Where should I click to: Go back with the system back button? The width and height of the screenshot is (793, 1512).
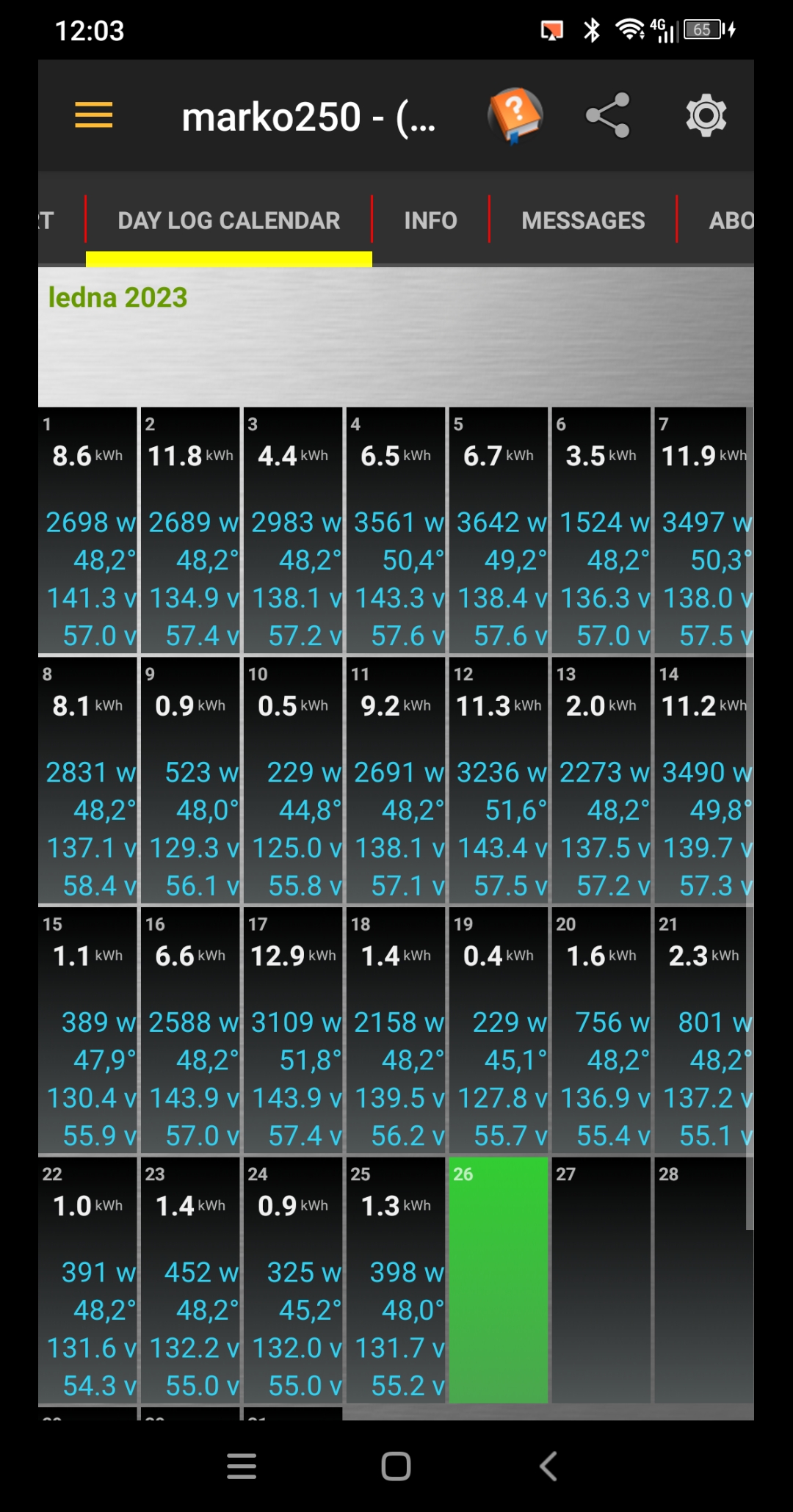[x=548, y=1466]
